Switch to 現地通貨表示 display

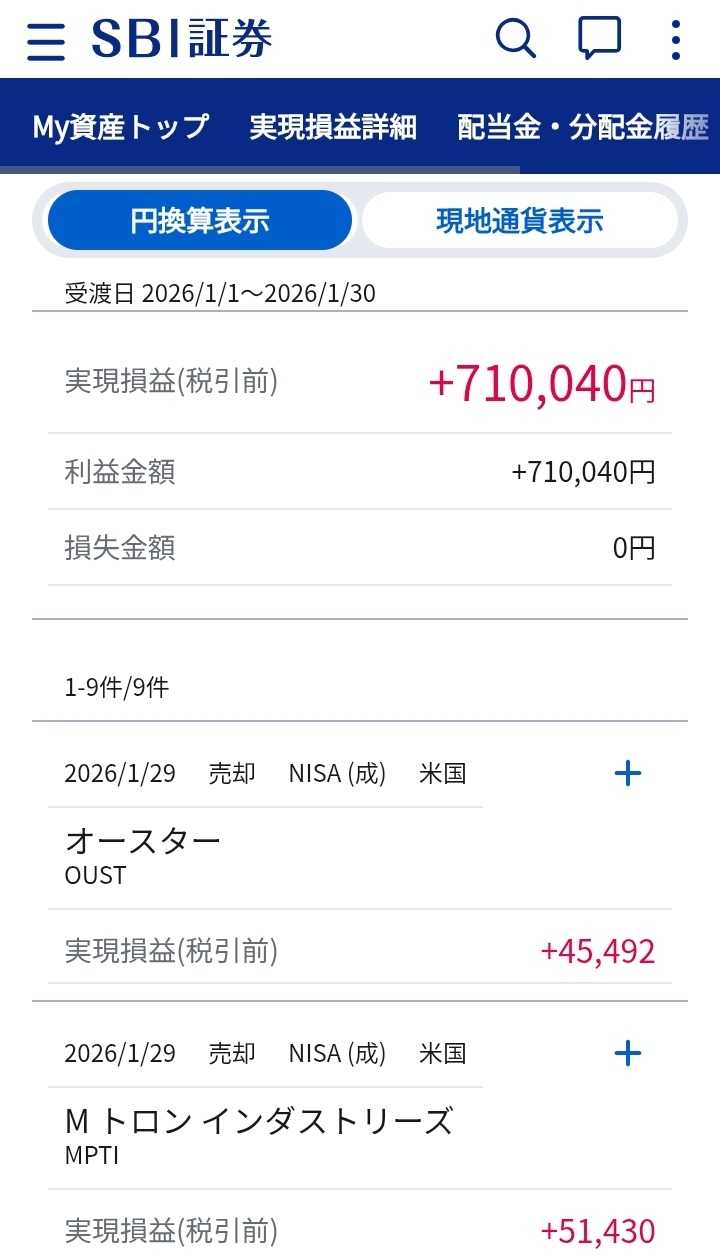pos(520,220)
